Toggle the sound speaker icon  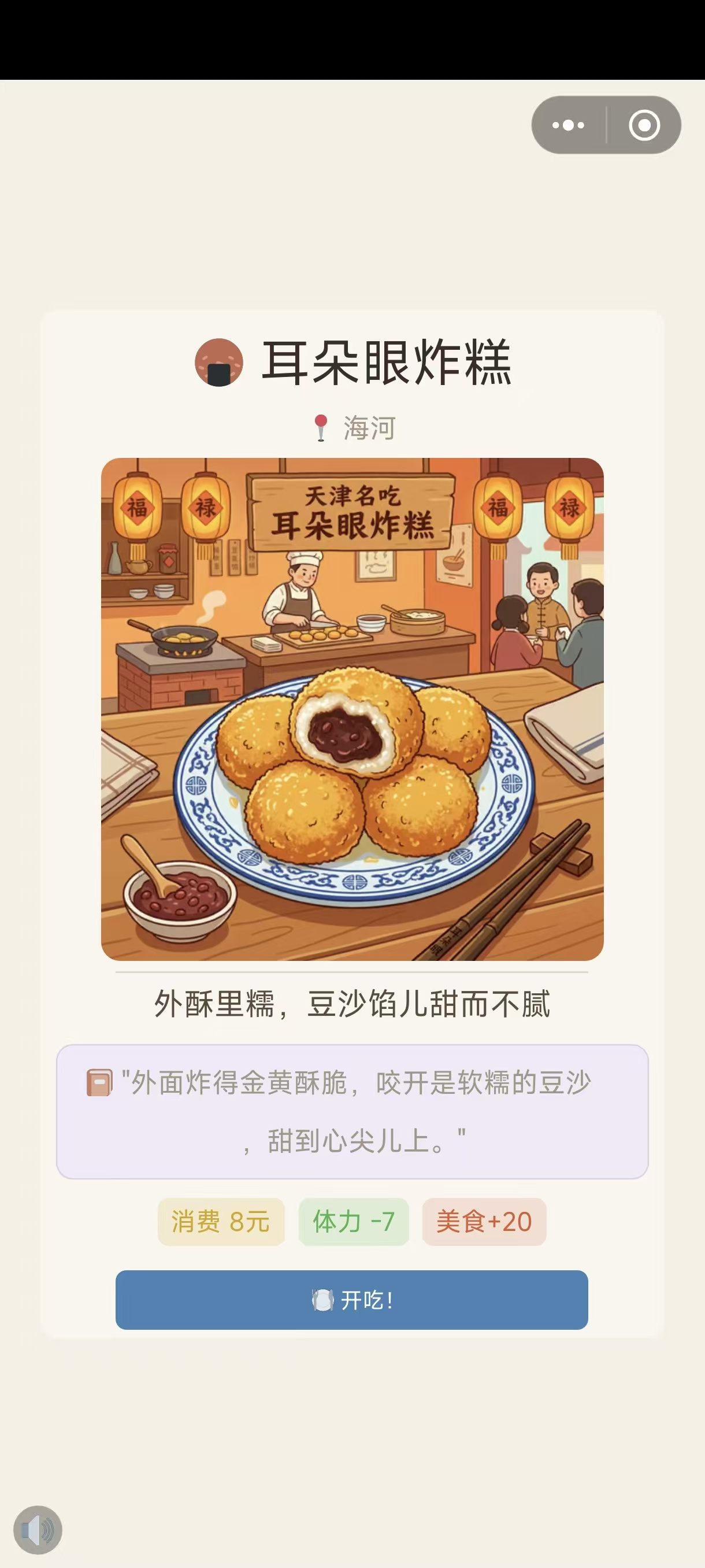pyautogui.click(x=38, y=1530)
